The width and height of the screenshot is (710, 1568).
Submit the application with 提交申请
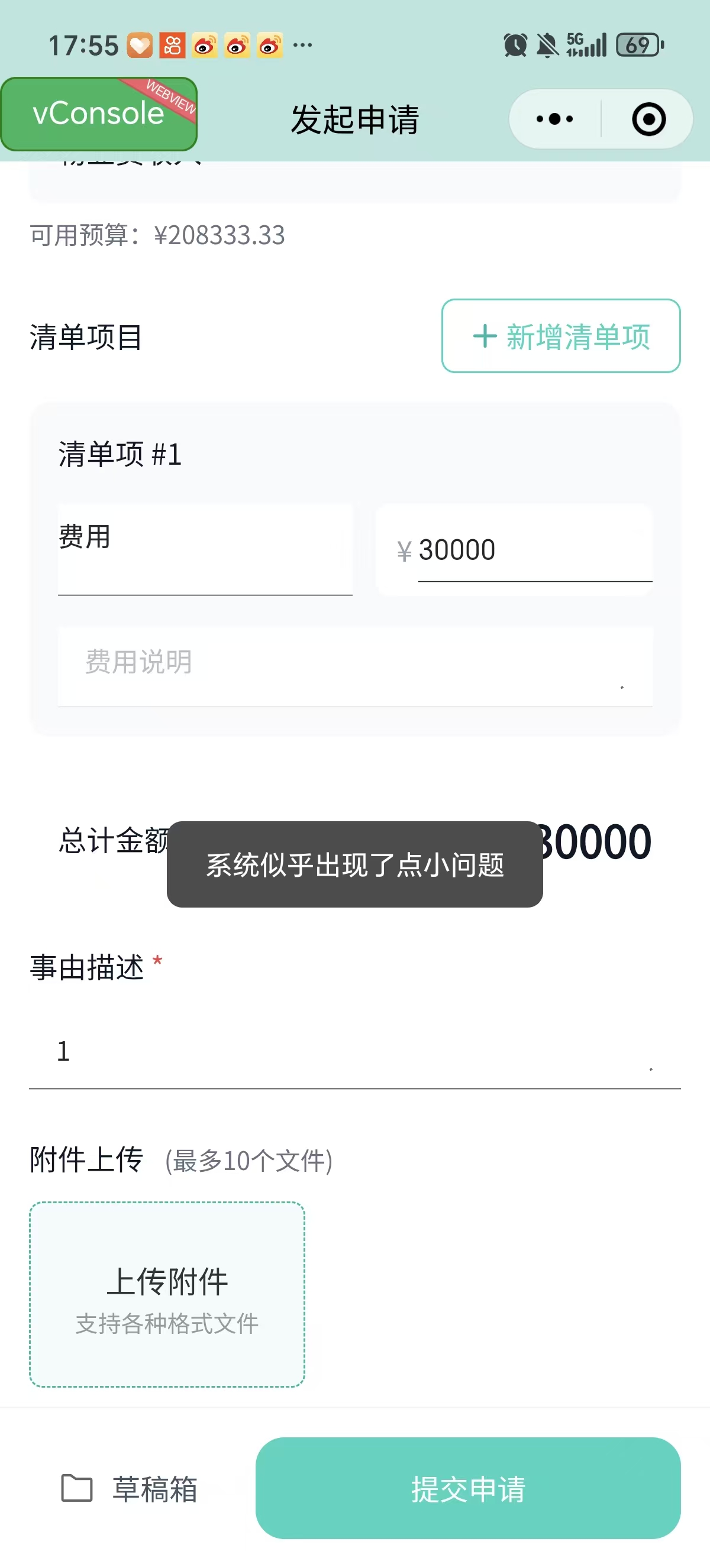[x=467, y=1489]
